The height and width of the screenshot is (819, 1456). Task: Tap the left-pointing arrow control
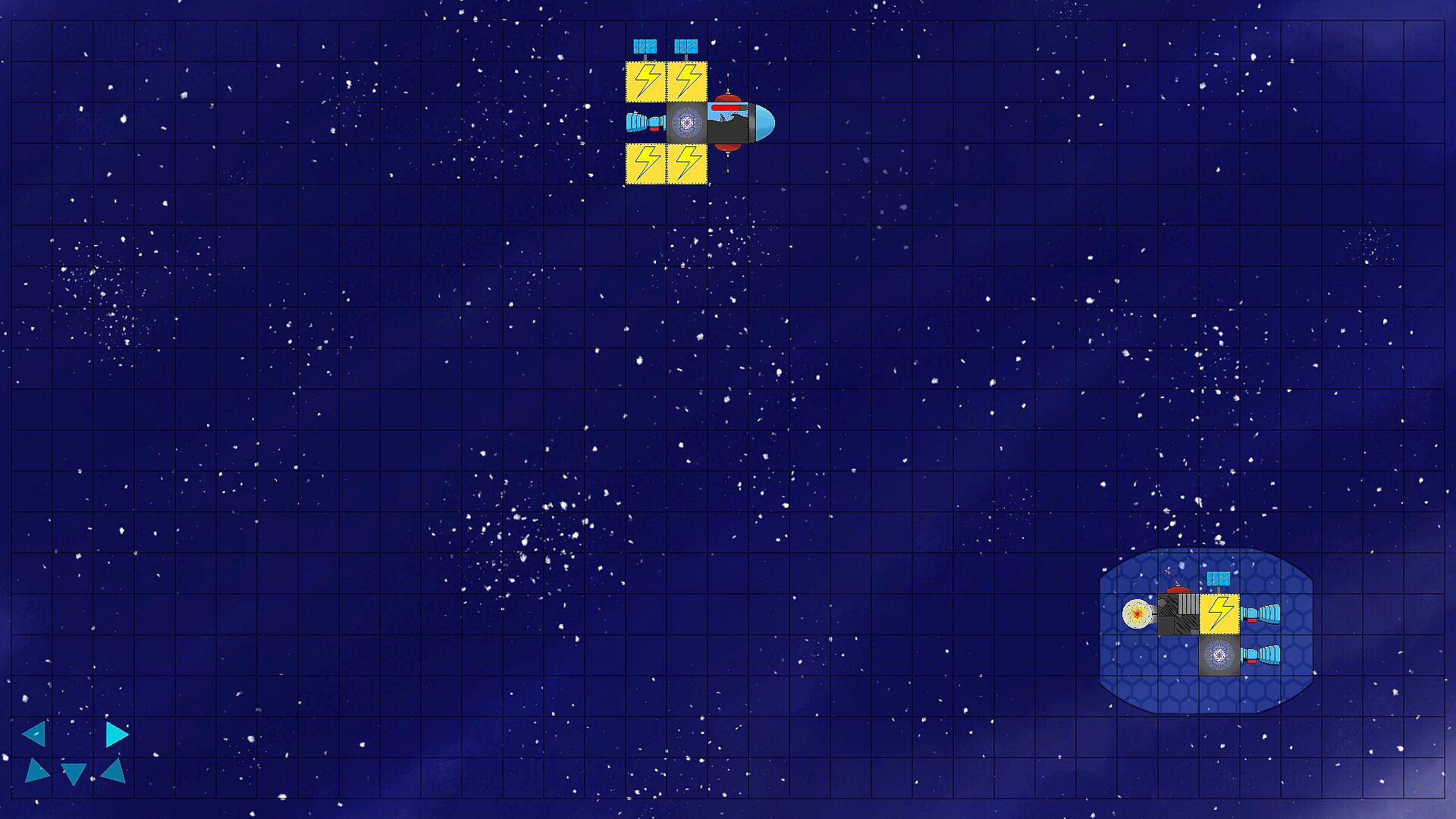(x=35, y=734)
